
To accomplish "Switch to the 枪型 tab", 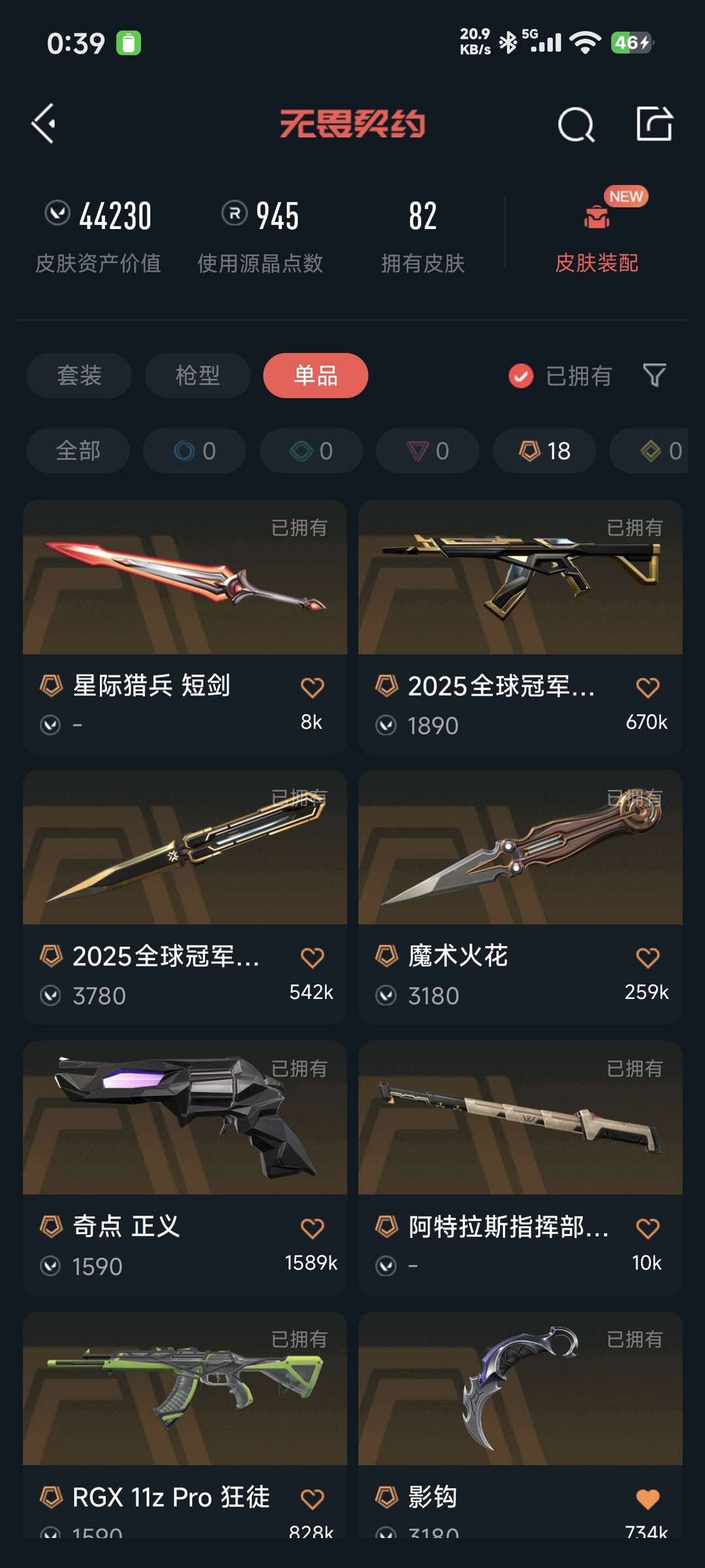I will point(197,376).
